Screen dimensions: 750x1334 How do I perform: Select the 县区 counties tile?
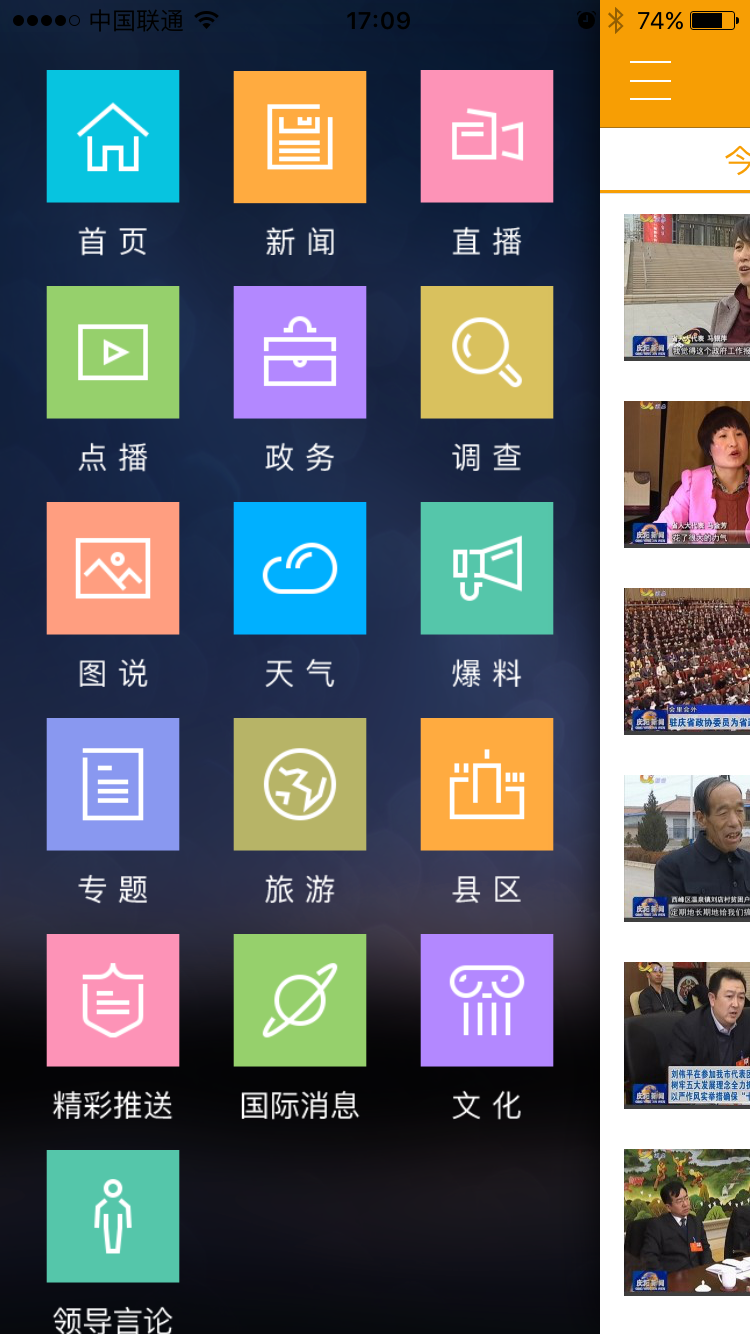487,784
